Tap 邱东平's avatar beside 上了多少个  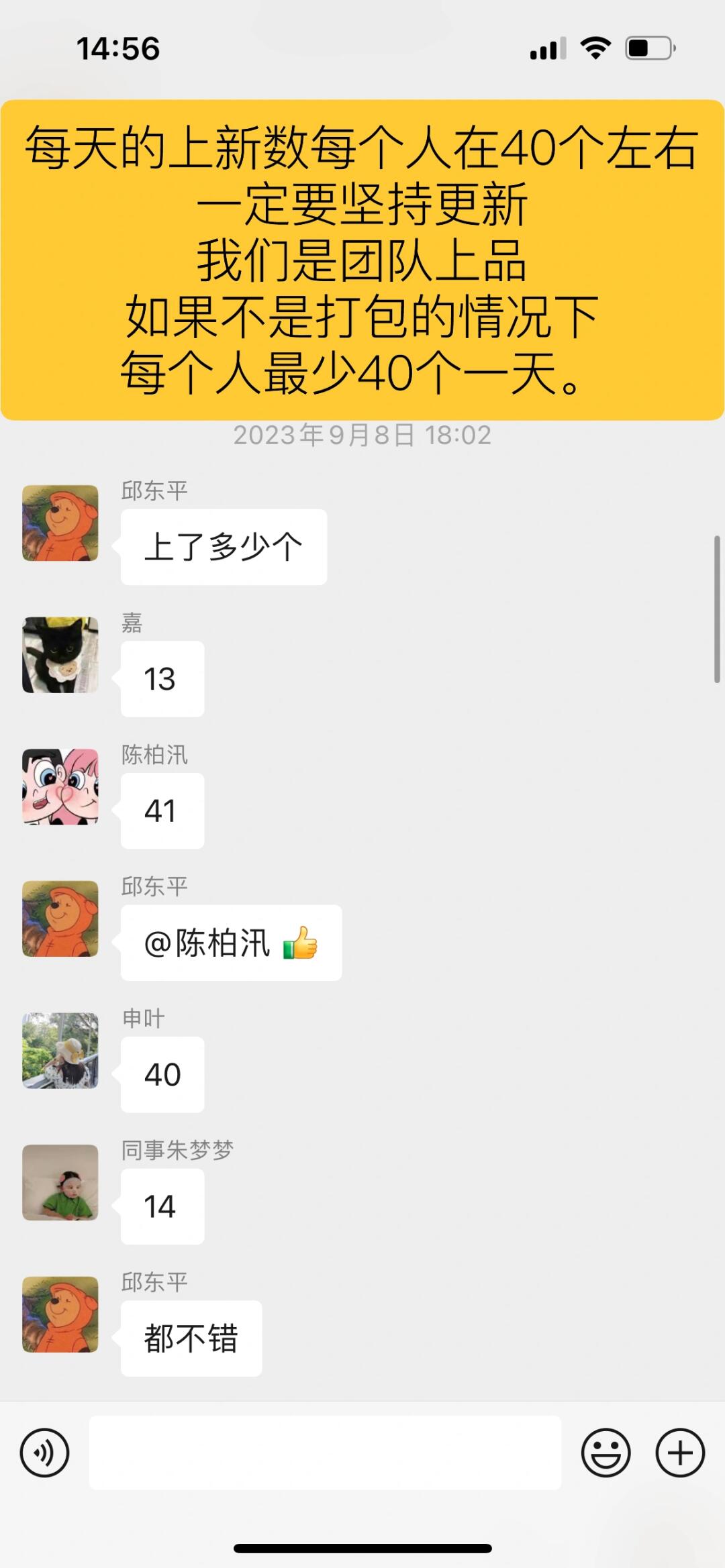[x=60, y=523]
